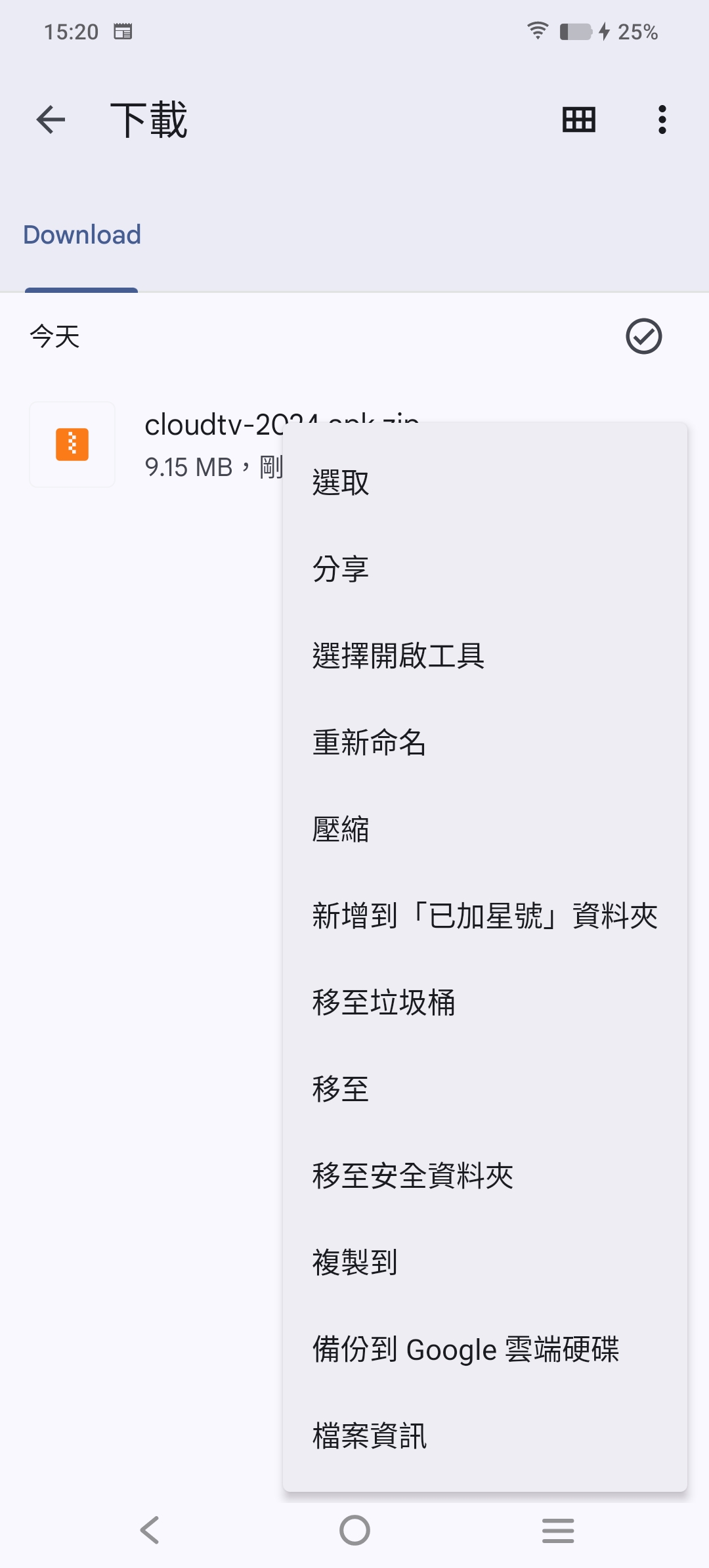Select 複製到 to copy the file

tap(355, 1263)
